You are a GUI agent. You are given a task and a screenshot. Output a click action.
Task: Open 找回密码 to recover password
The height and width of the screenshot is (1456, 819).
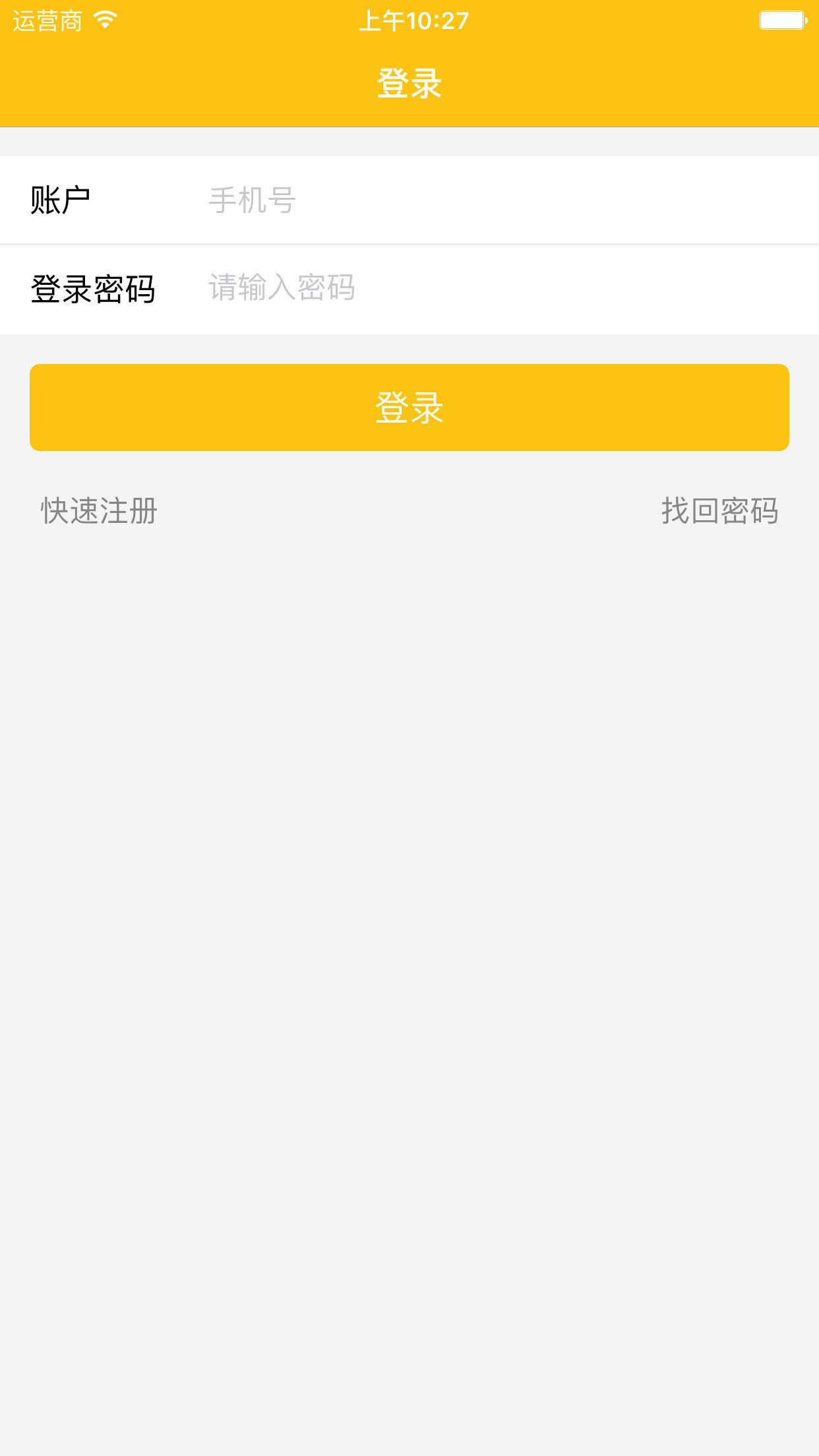click(719, 511)
